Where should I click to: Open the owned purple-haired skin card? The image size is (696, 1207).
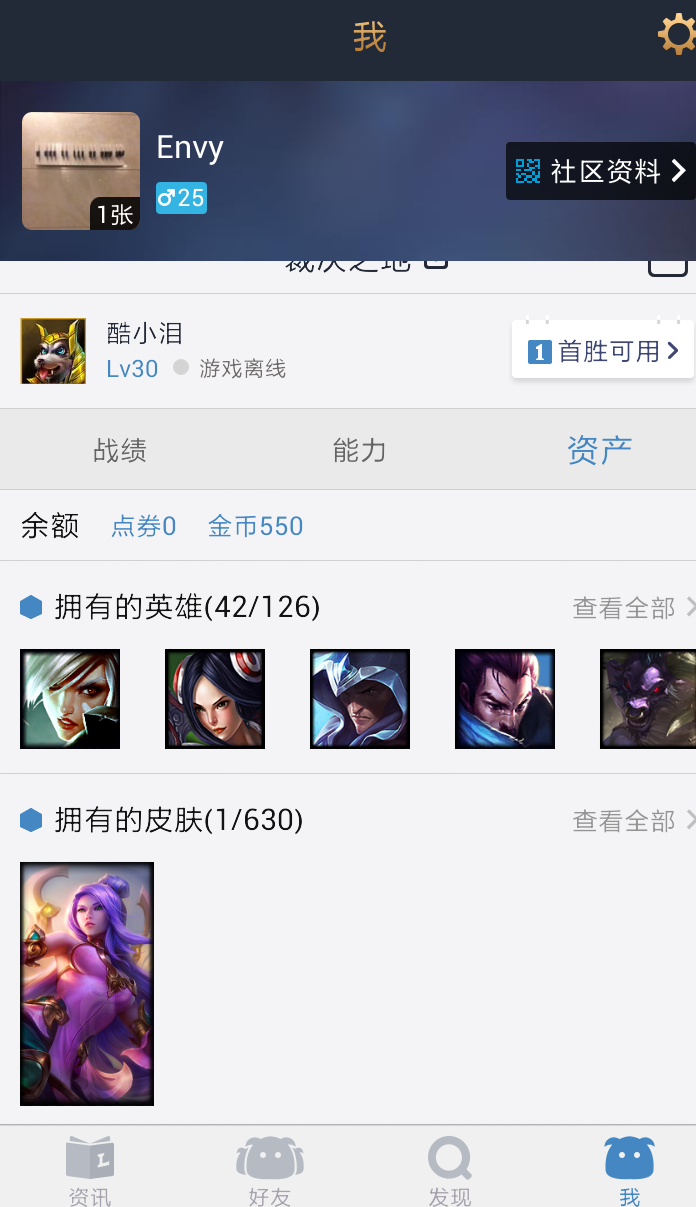(x=87, y=984)
